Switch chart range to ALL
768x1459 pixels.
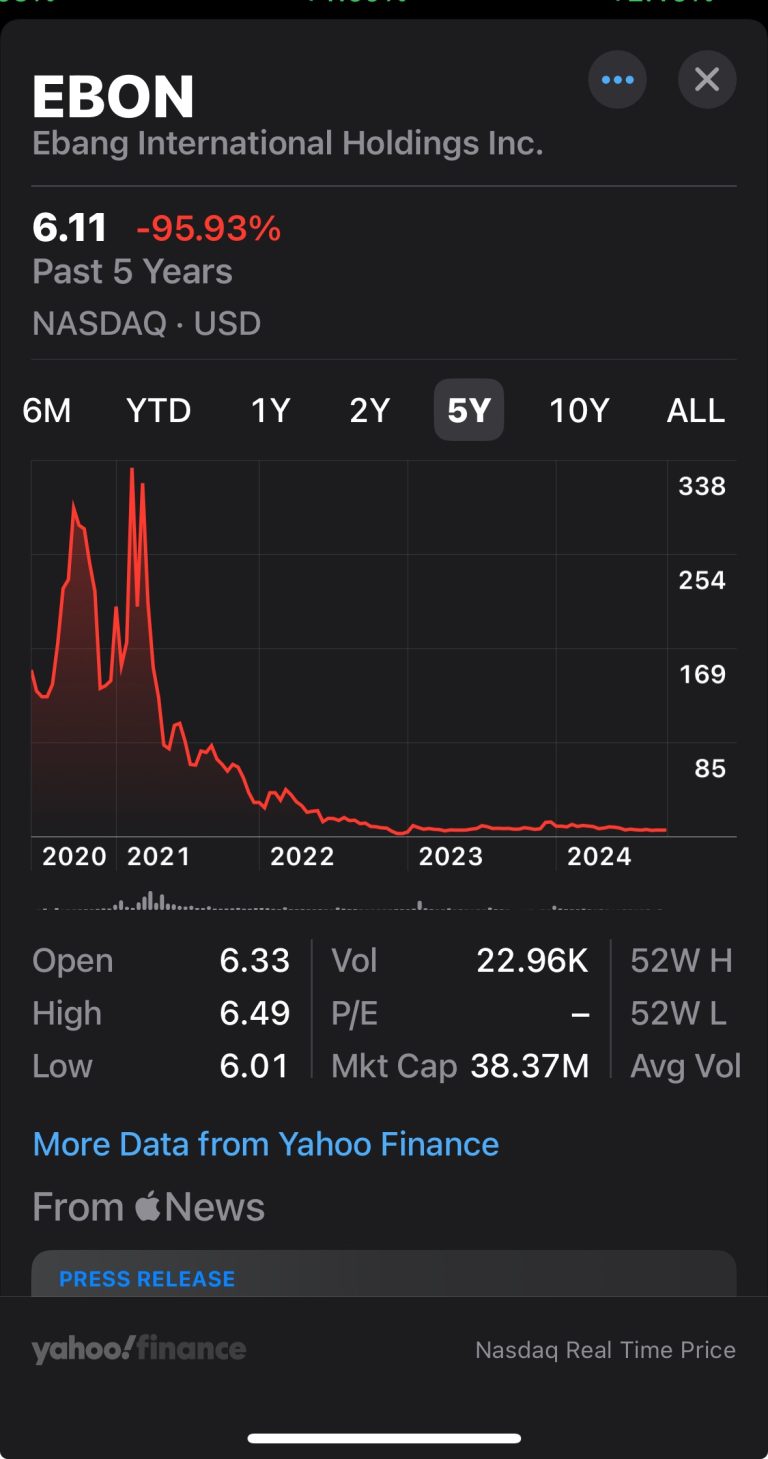(x=696, y=410)
